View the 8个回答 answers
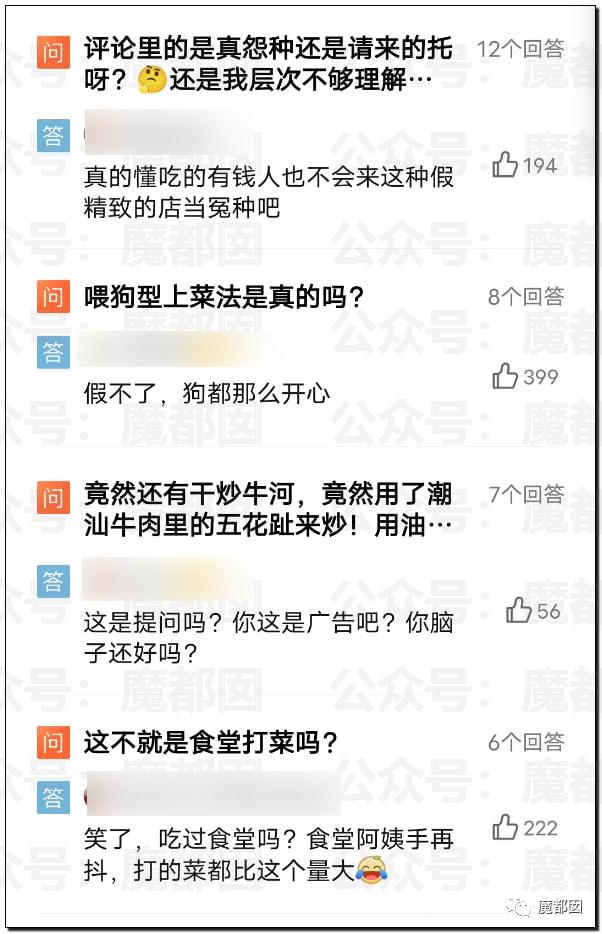Viewport: 602px width, 934px height. pyautogui.click(x=525, y=296)
